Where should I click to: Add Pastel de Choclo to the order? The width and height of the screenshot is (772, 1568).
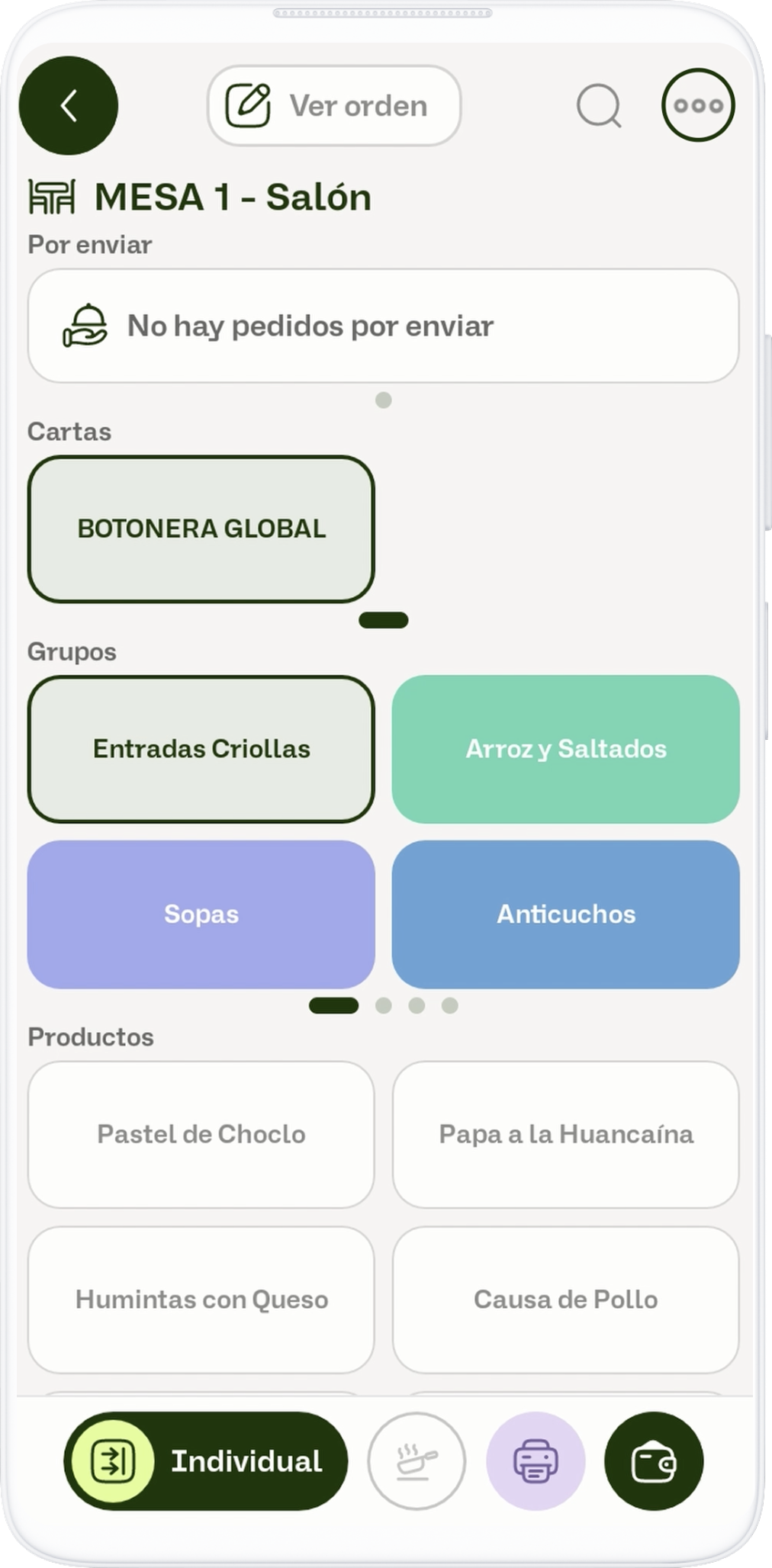201,1134
